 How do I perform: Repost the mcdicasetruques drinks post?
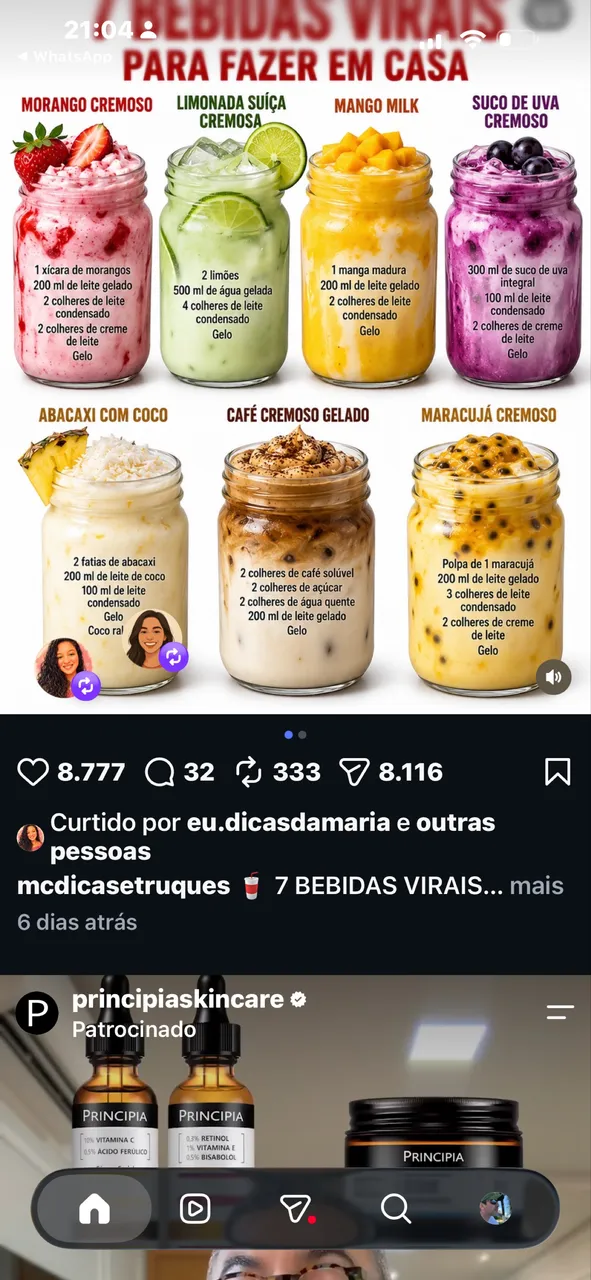point(248,772)
